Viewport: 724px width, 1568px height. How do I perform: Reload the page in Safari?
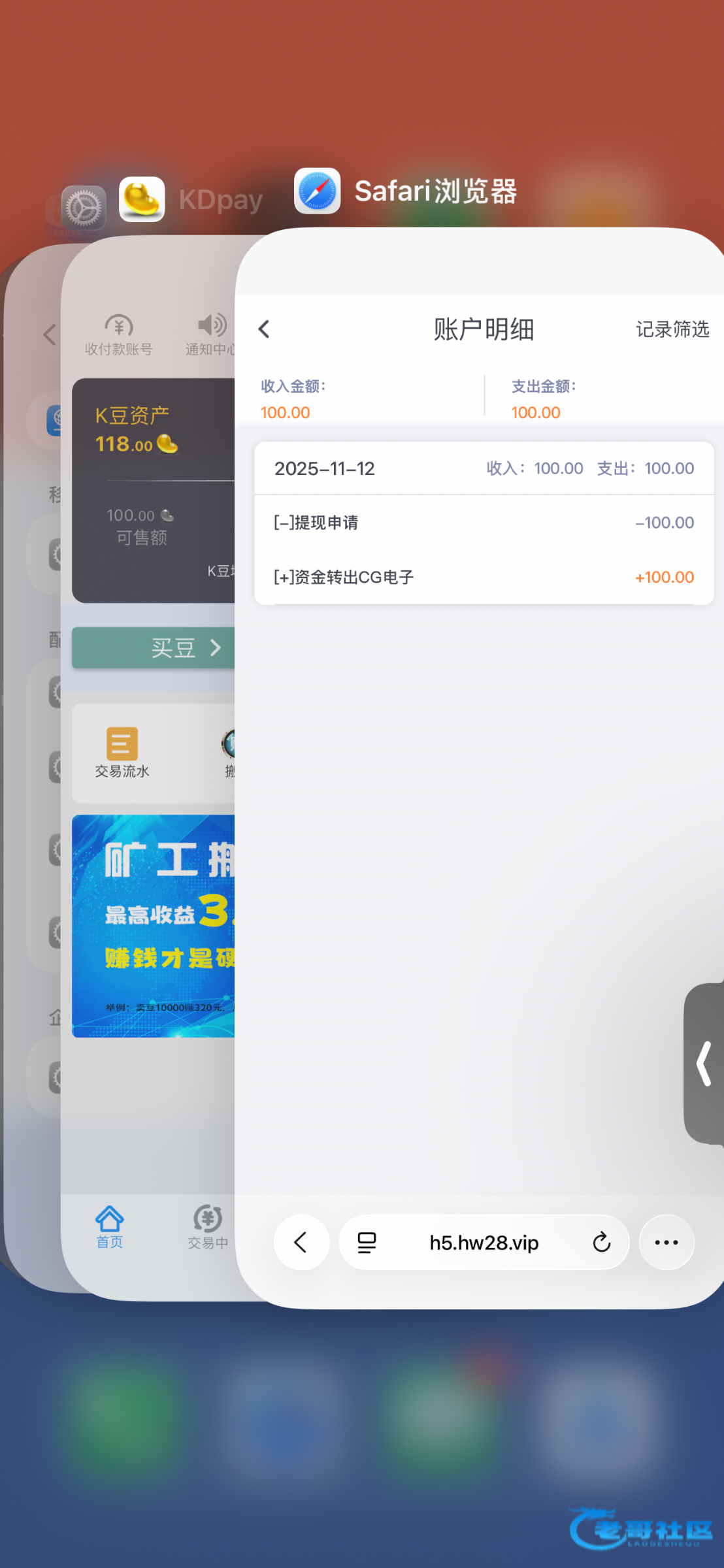click(x=601, y=1242)
